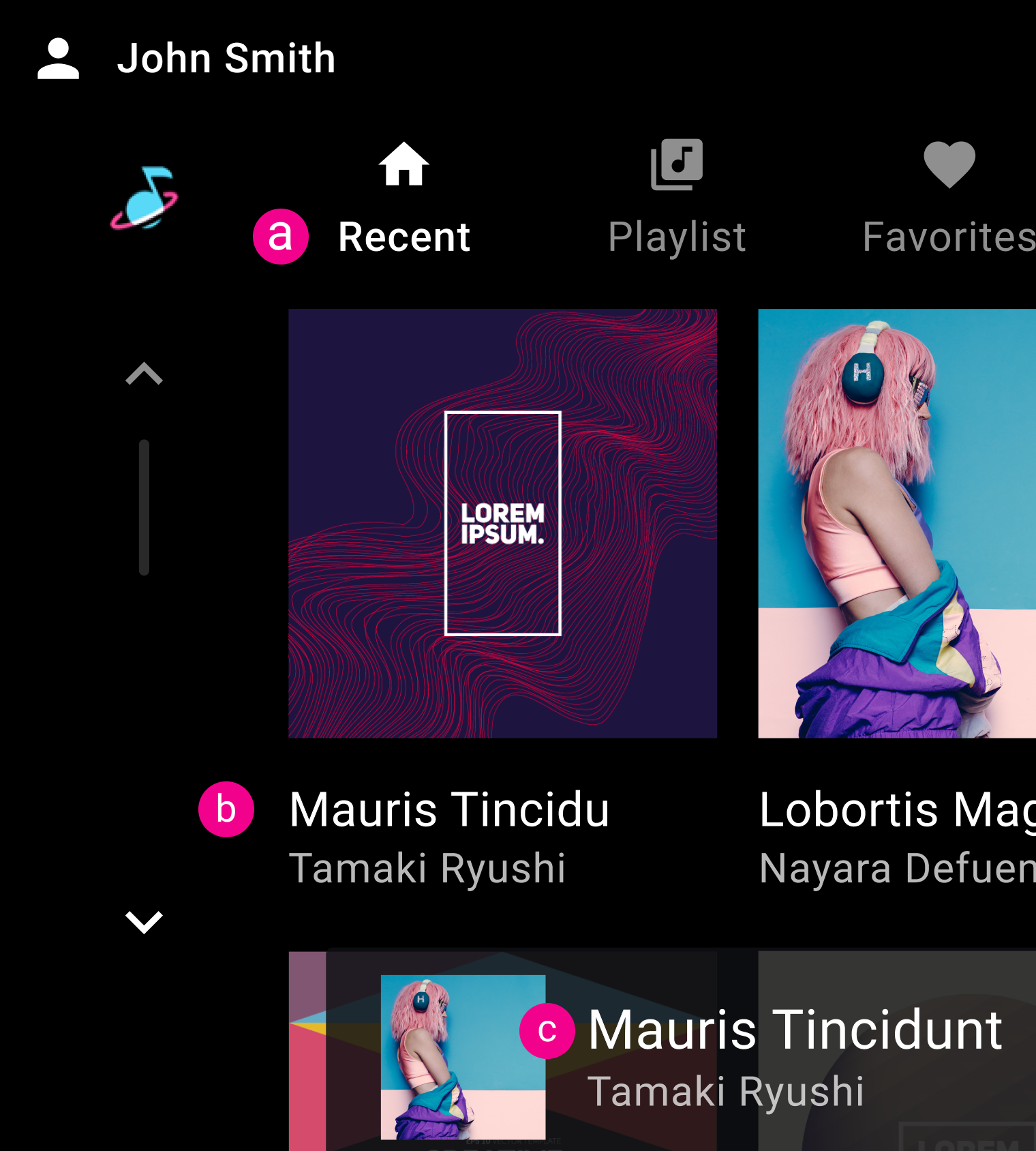The width and height of the screenshot is (1036, 1151).
Task: Open the music app icon selector
Action: 144,198
